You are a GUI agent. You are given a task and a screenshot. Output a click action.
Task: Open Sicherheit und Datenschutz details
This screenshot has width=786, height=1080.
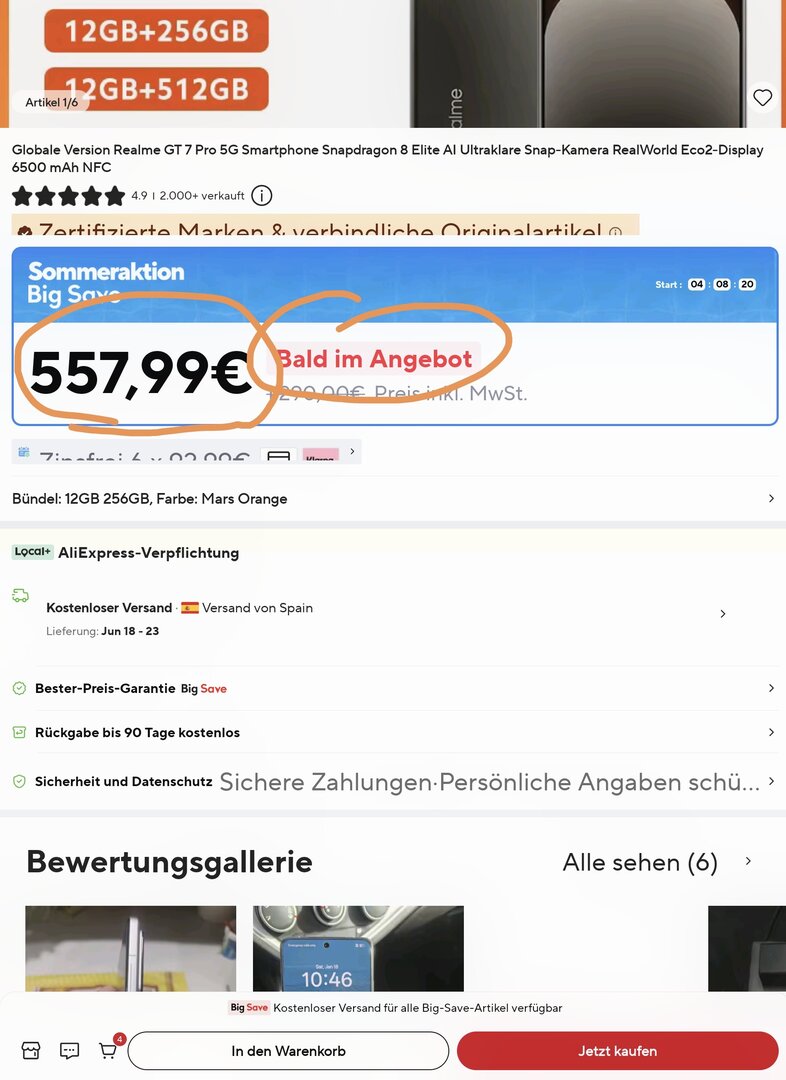[393, 781]
